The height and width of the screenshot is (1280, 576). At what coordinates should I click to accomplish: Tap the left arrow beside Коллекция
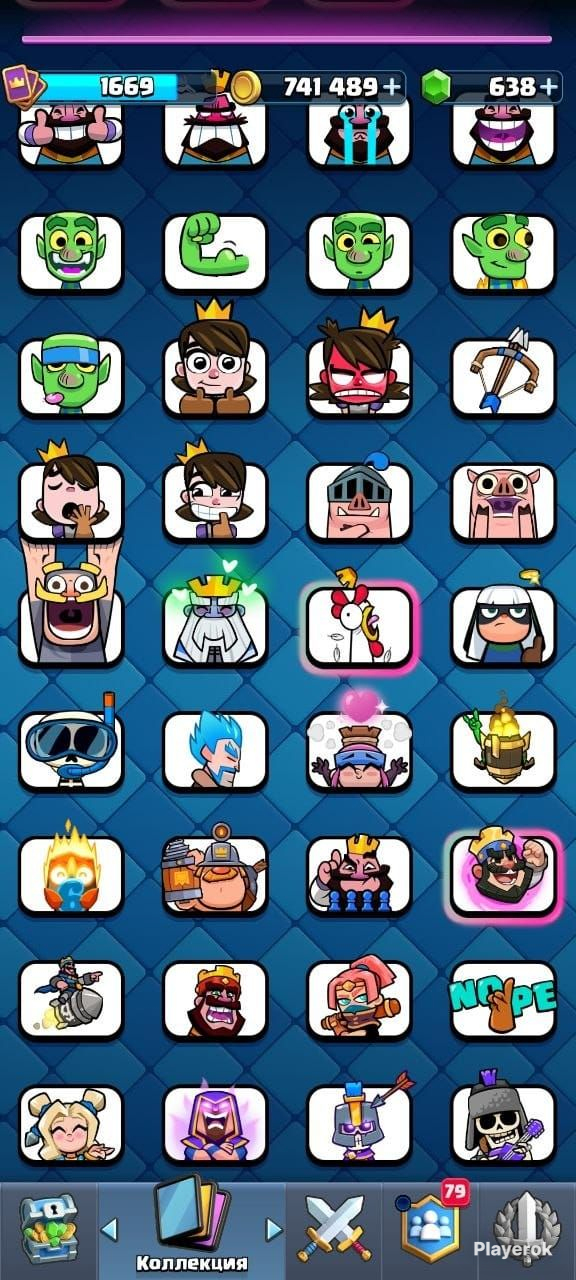(110, 1228)
